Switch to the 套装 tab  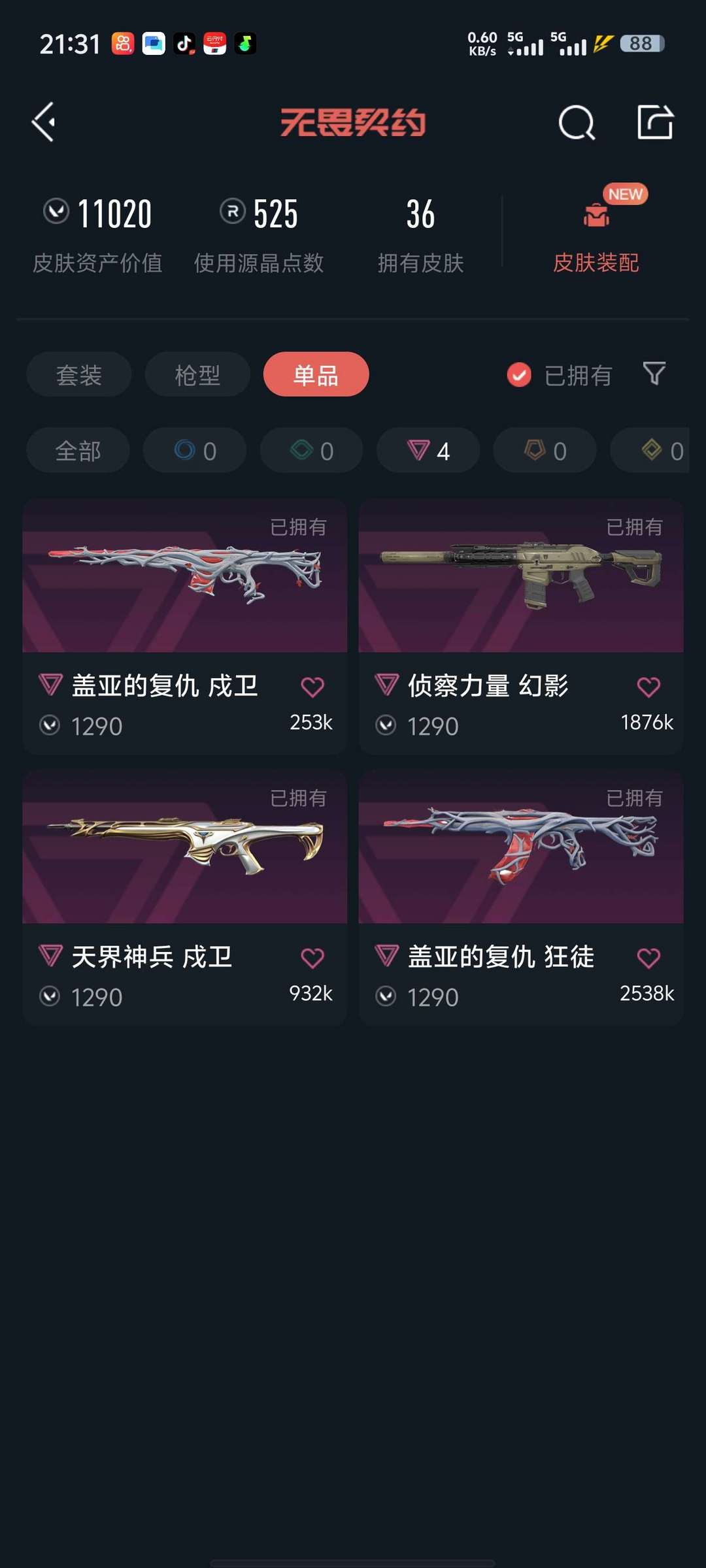click(x=78, y=375)
